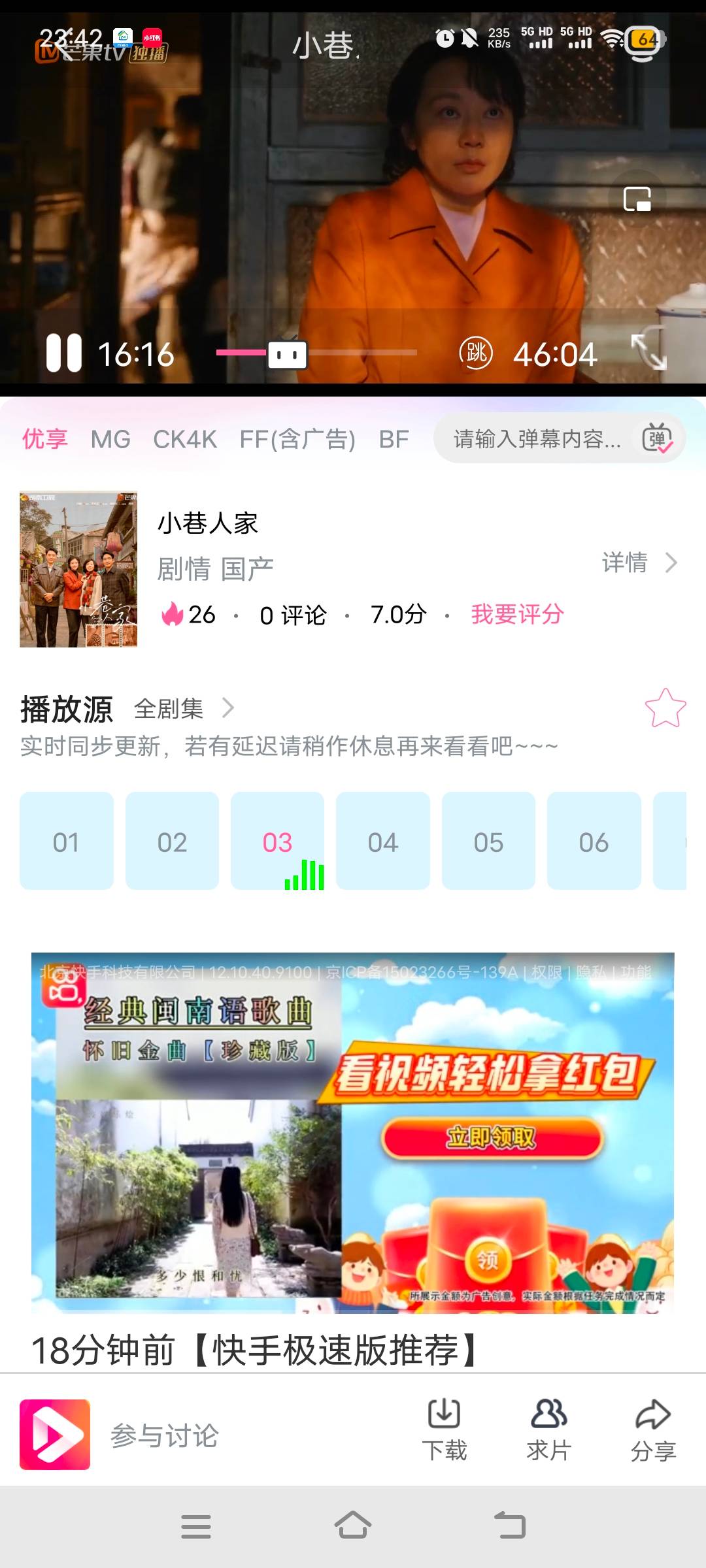Toggle danmaku display icon
Screen dimensions: 706x1568
point(657,438)
